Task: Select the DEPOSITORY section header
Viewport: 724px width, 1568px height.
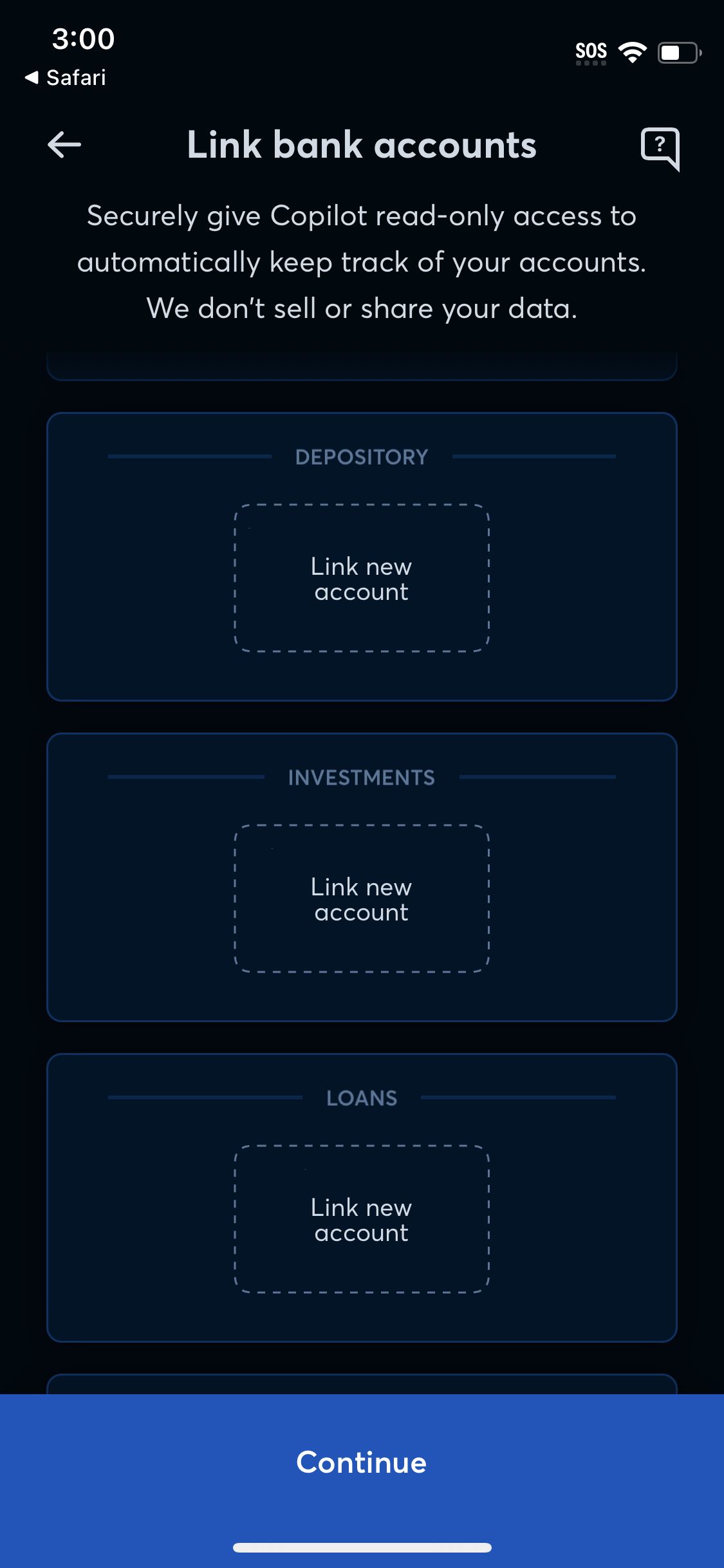Action: [362, 456]
